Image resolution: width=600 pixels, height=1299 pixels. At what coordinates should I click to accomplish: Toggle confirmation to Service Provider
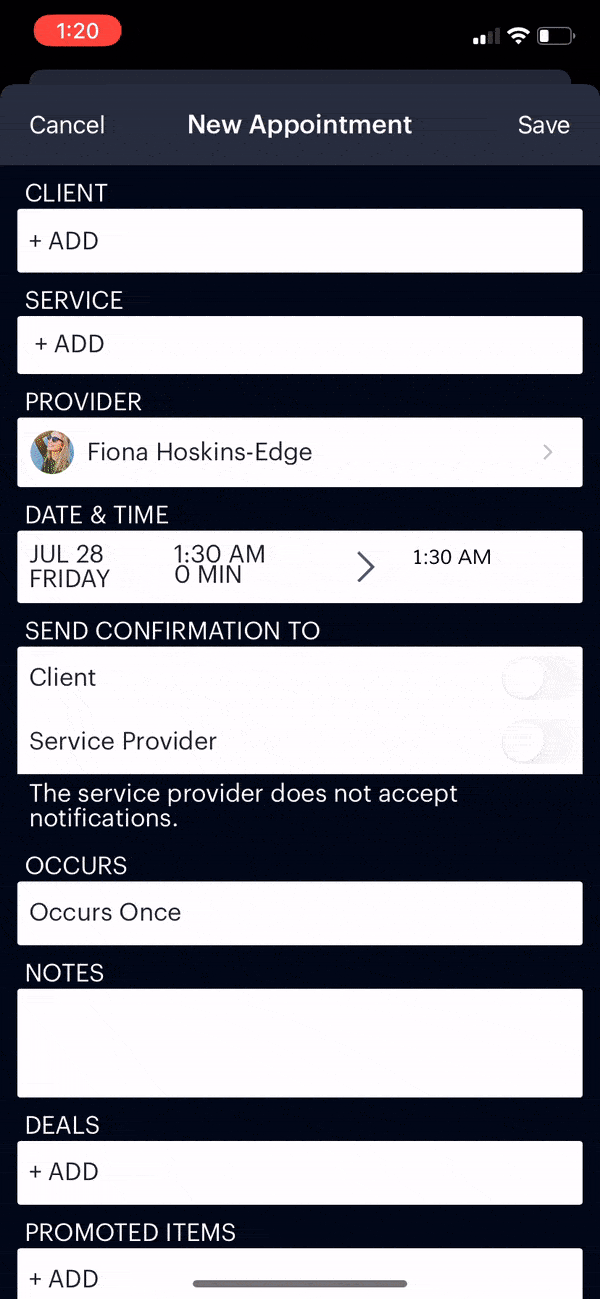pyautogui.click(x=539, y=741)
